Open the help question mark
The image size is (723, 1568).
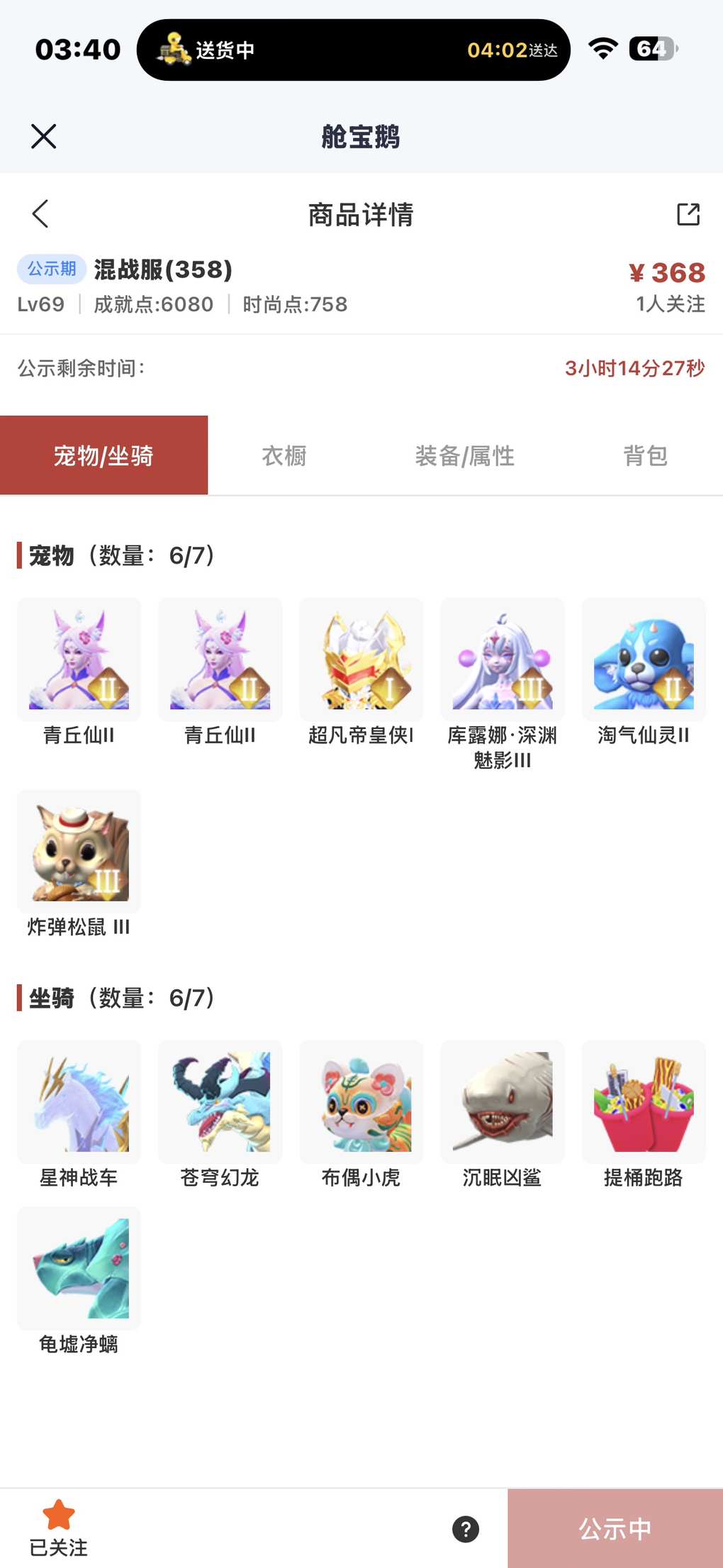(x=466, y=1529)
